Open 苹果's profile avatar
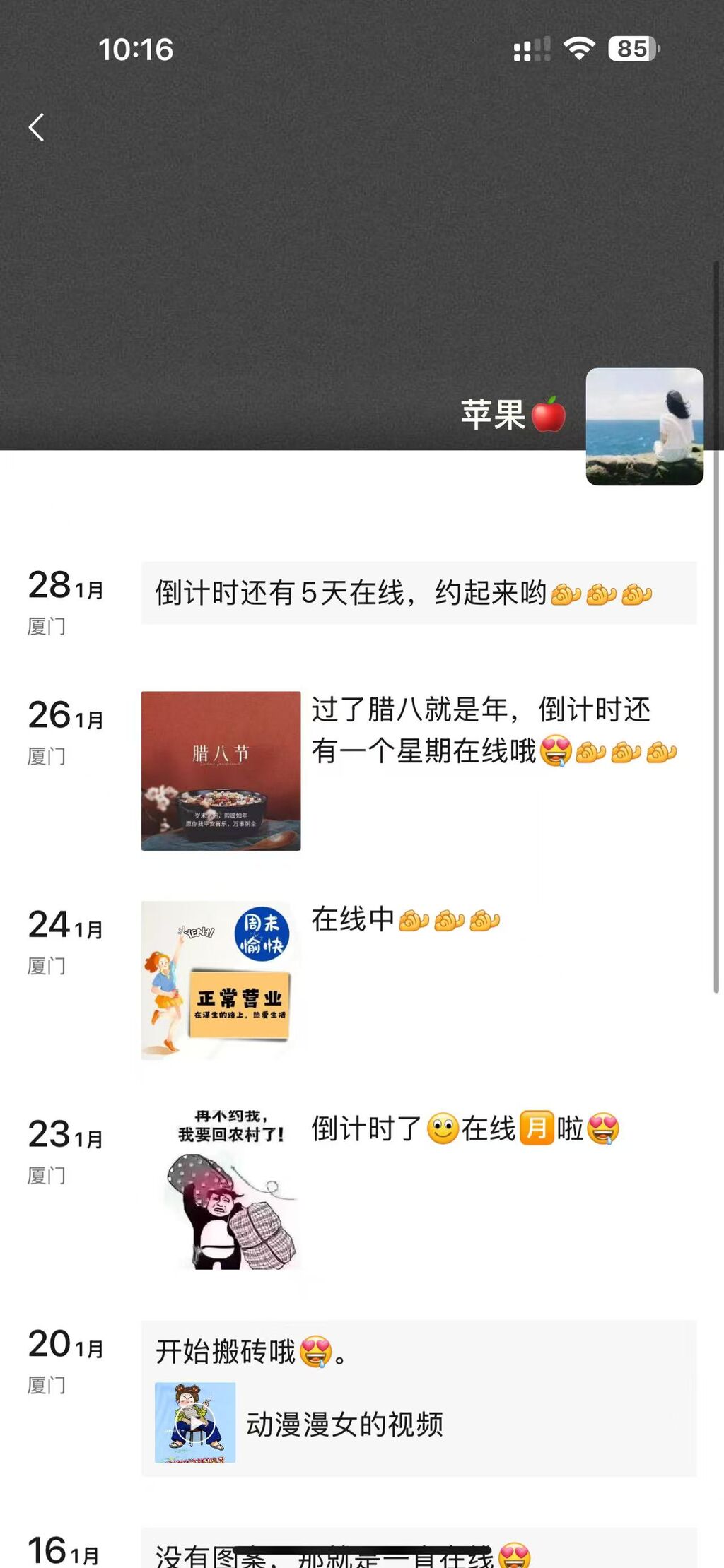724x1568 pixels. point(644,426)
